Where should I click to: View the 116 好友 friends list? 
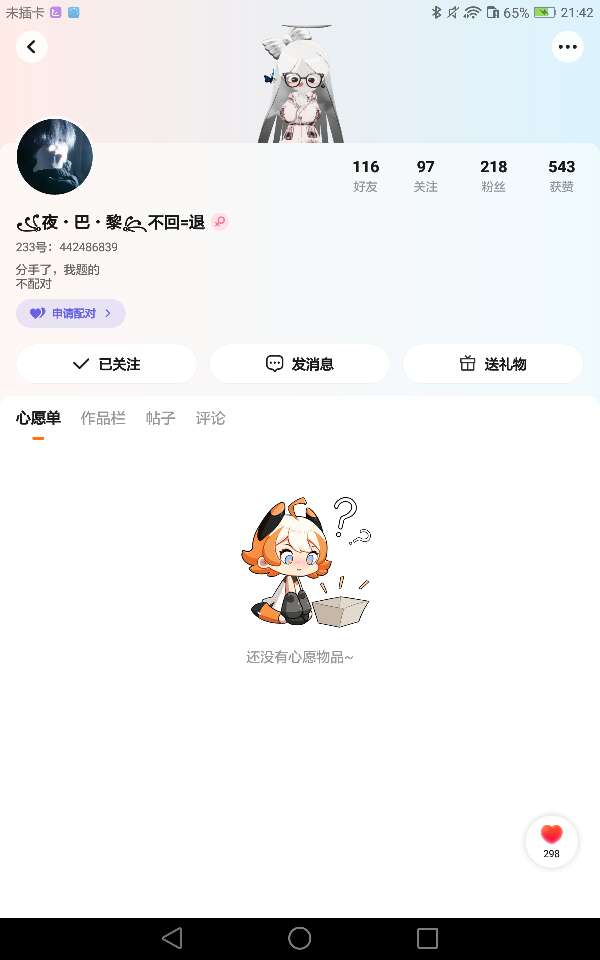coord(366,176)
